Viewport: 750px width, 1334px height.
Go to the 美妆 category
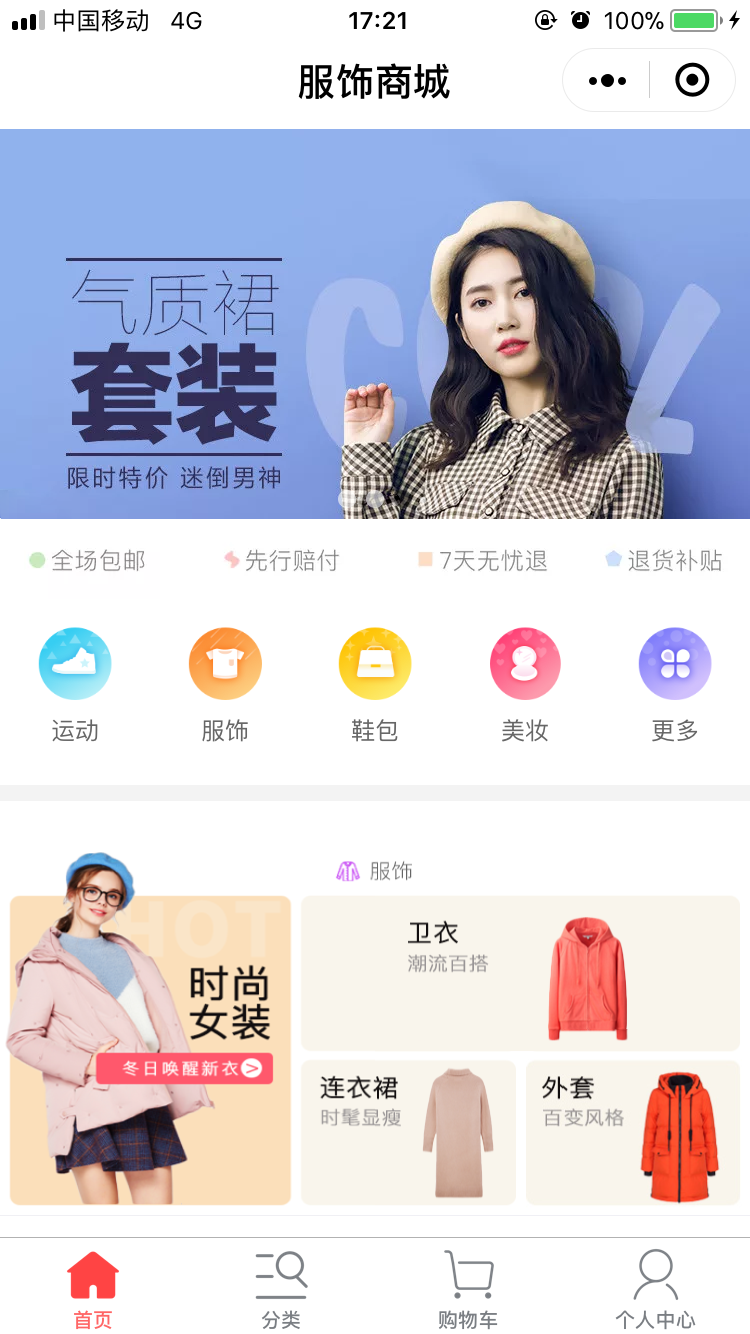tap(525, 664)
